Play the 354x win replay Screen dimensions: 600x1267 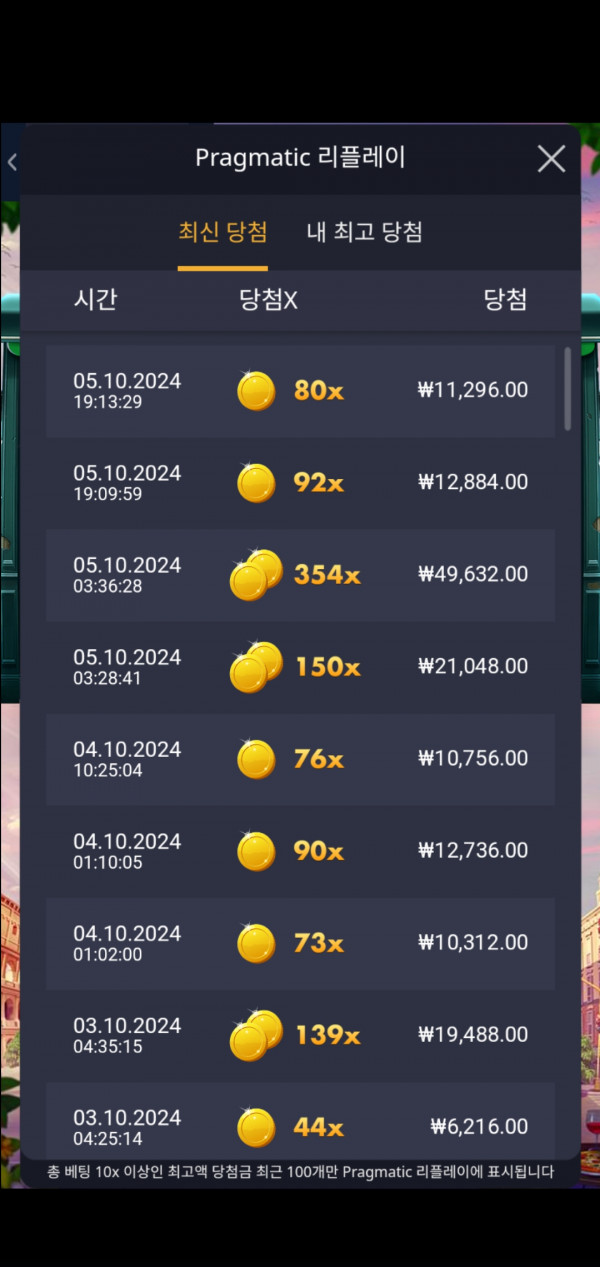pos(300,574)
